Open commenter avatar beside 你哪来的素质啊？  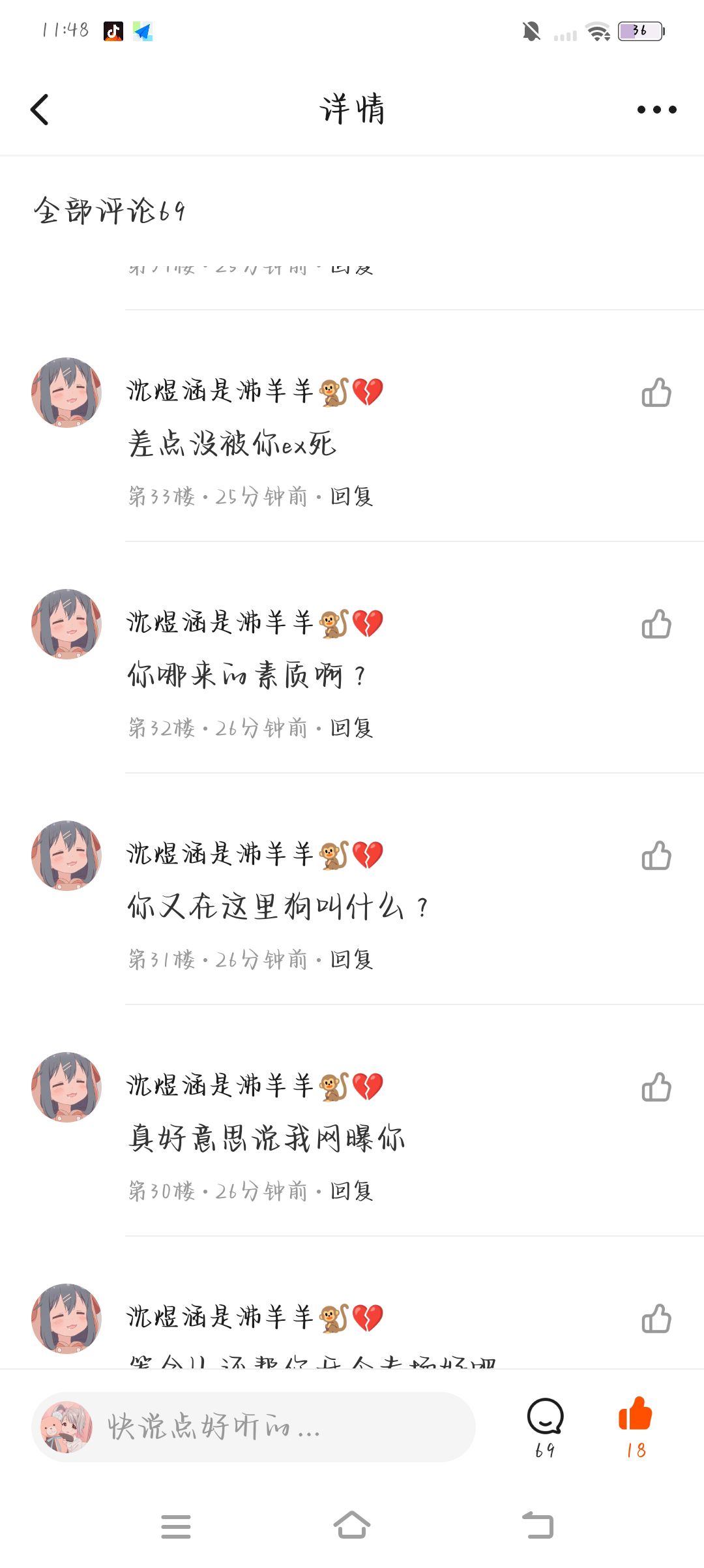point(66,624)
